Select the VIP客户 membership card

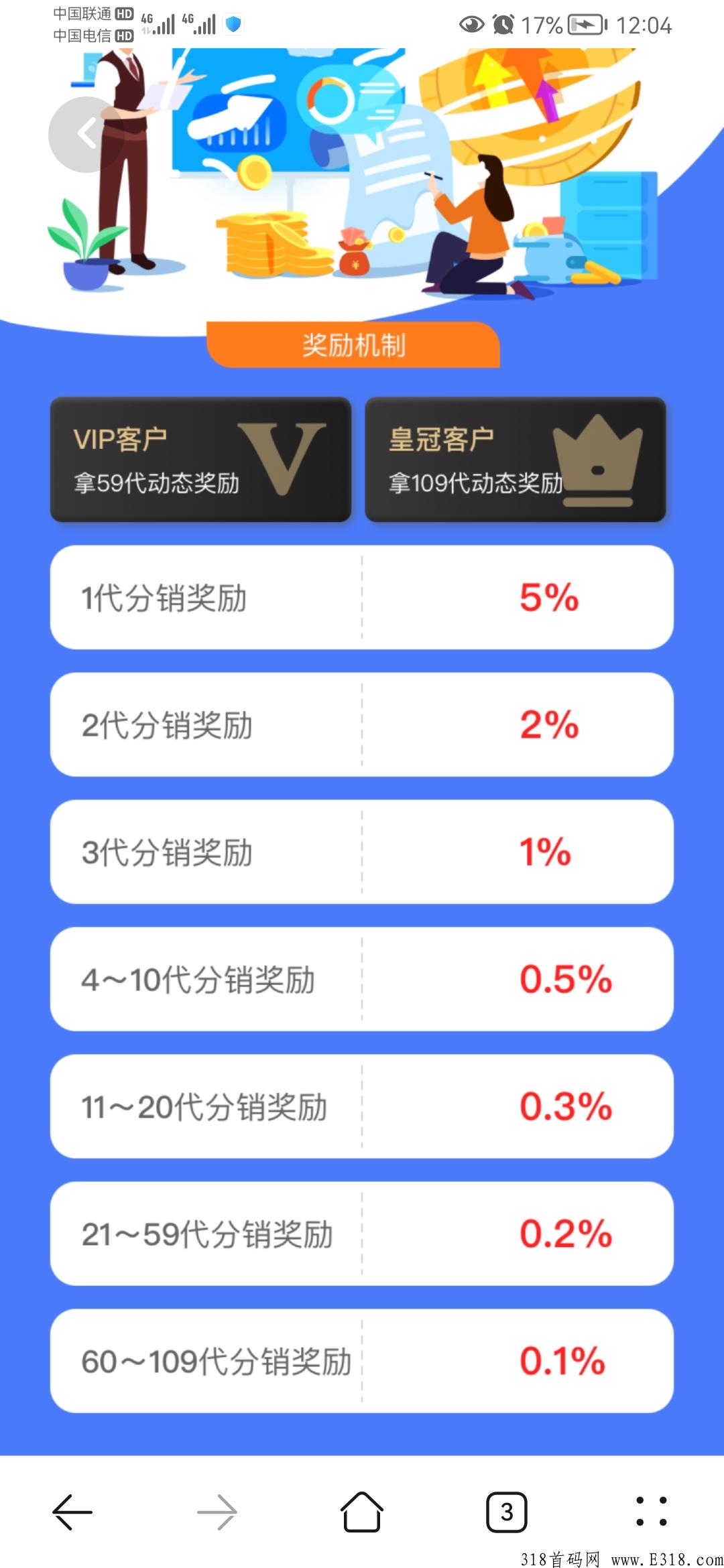[201, 459]
